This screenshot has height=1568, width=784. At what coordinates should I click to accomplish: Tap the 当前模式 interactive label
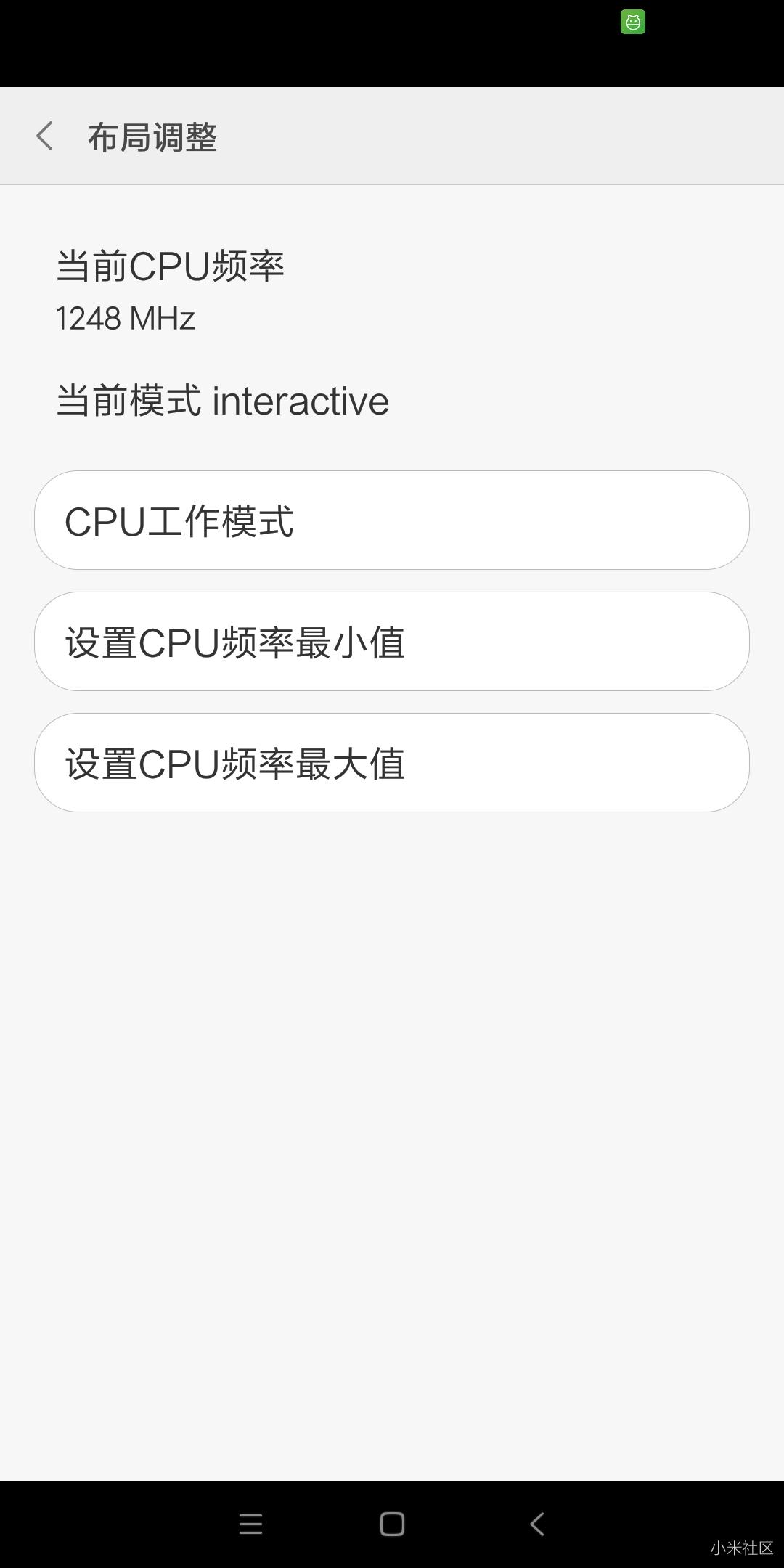pos(223,400)
